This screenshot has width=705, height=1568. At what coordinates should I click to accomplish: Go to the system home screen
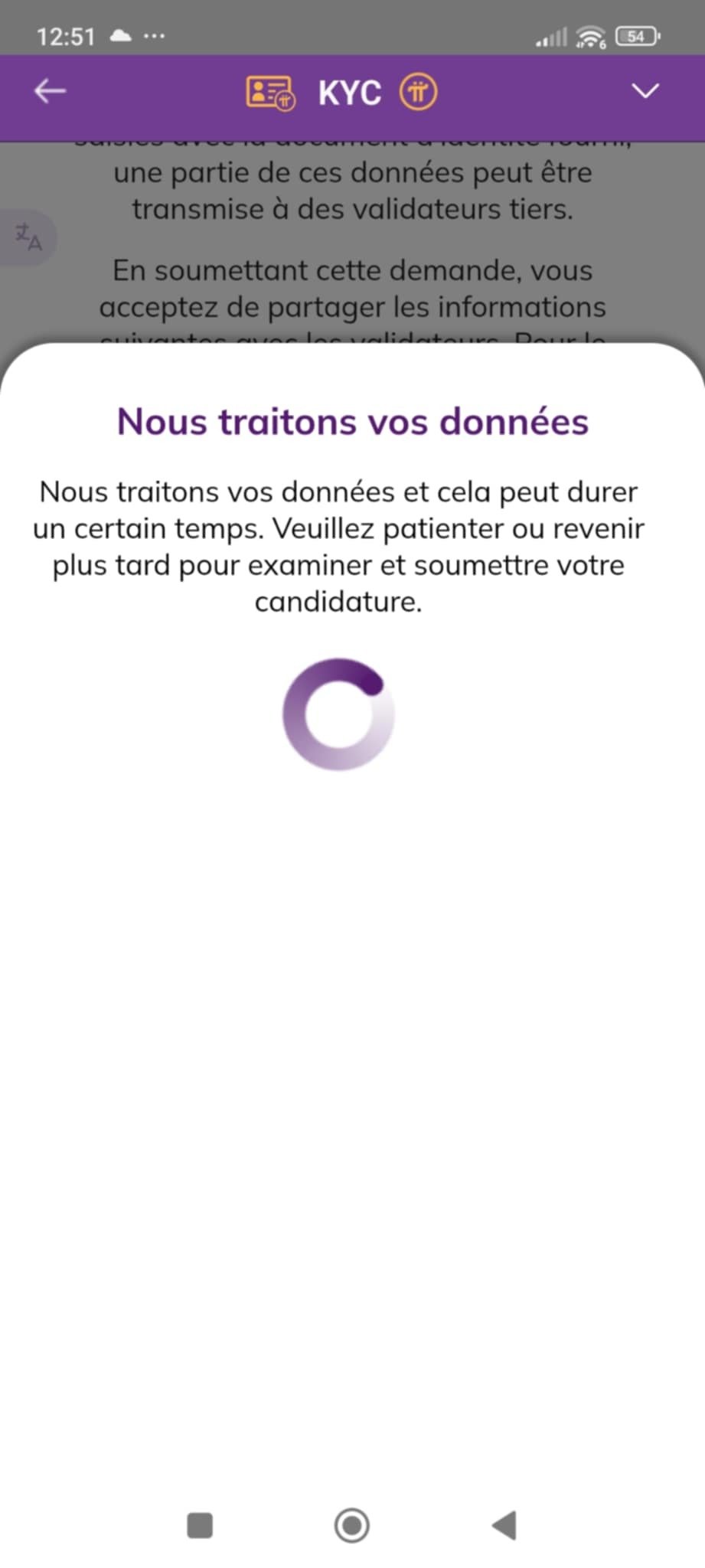[x=352, y=1524]
